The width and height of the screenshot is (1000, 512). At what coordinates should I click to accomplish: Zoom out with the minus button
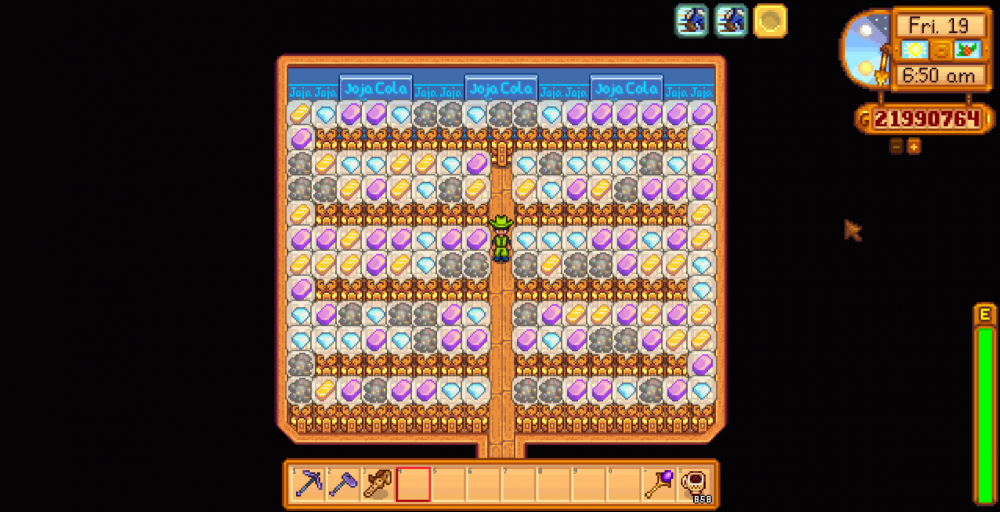pos(896,146)
